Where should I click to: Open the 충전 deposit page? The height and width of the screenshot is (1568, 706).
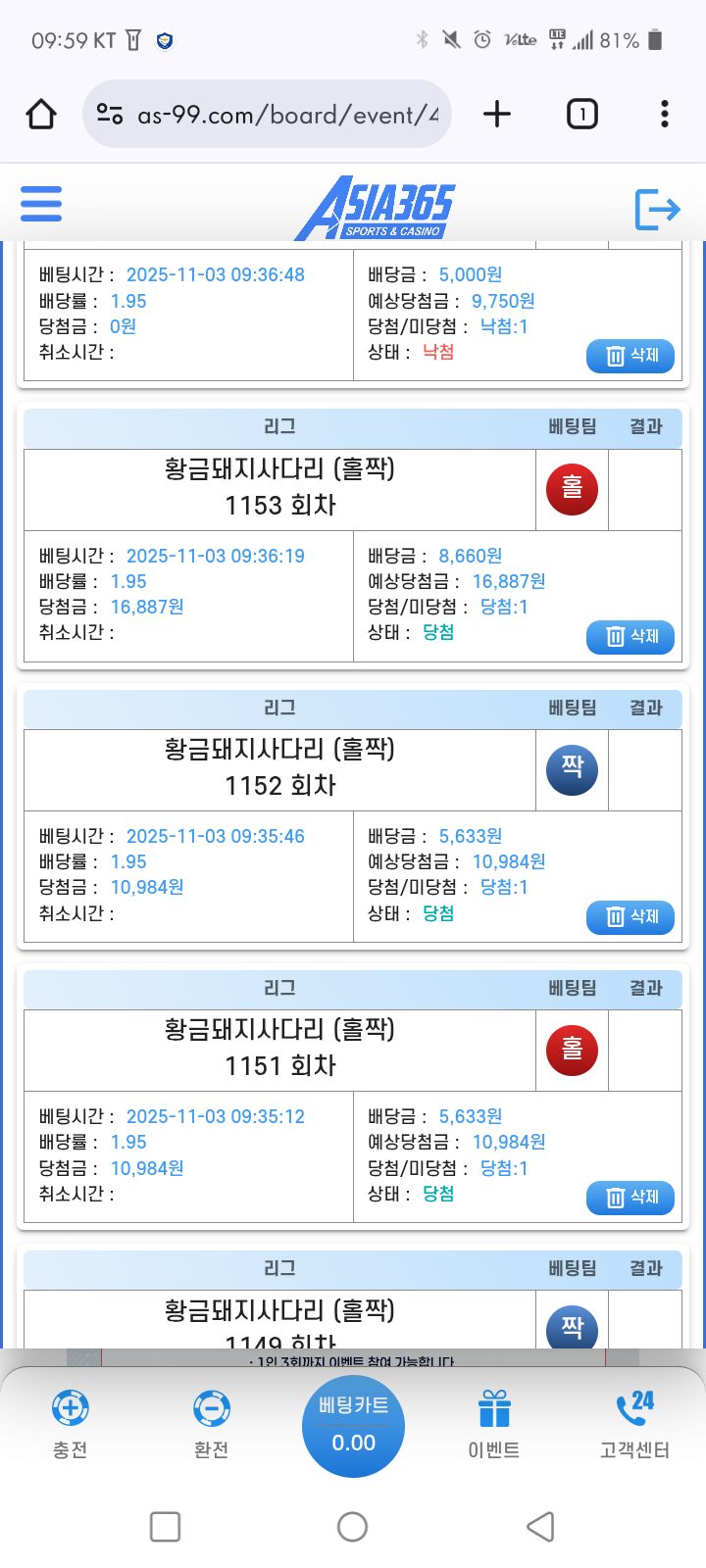click(71, 1424)
